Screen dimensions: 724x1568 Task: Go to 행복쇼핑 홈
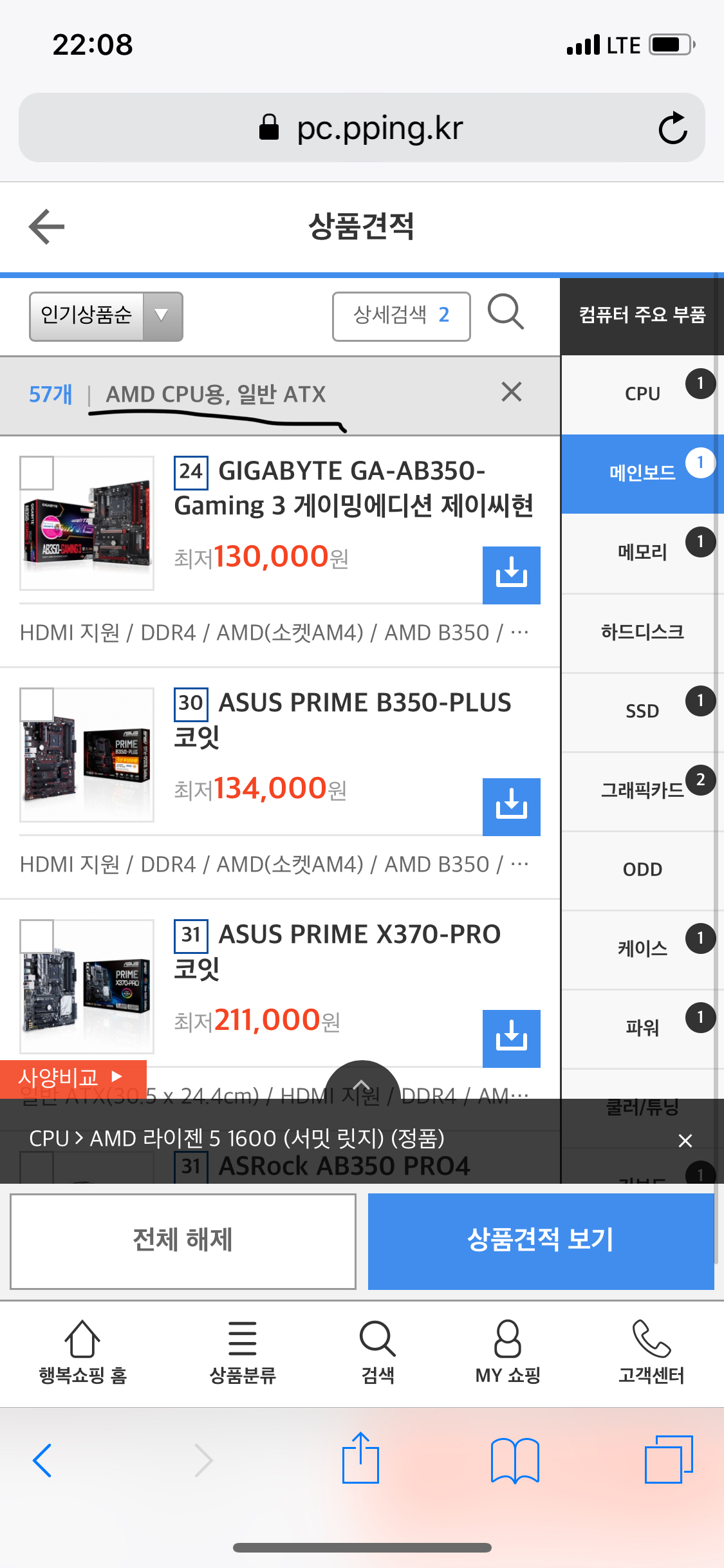[82, 1352]
